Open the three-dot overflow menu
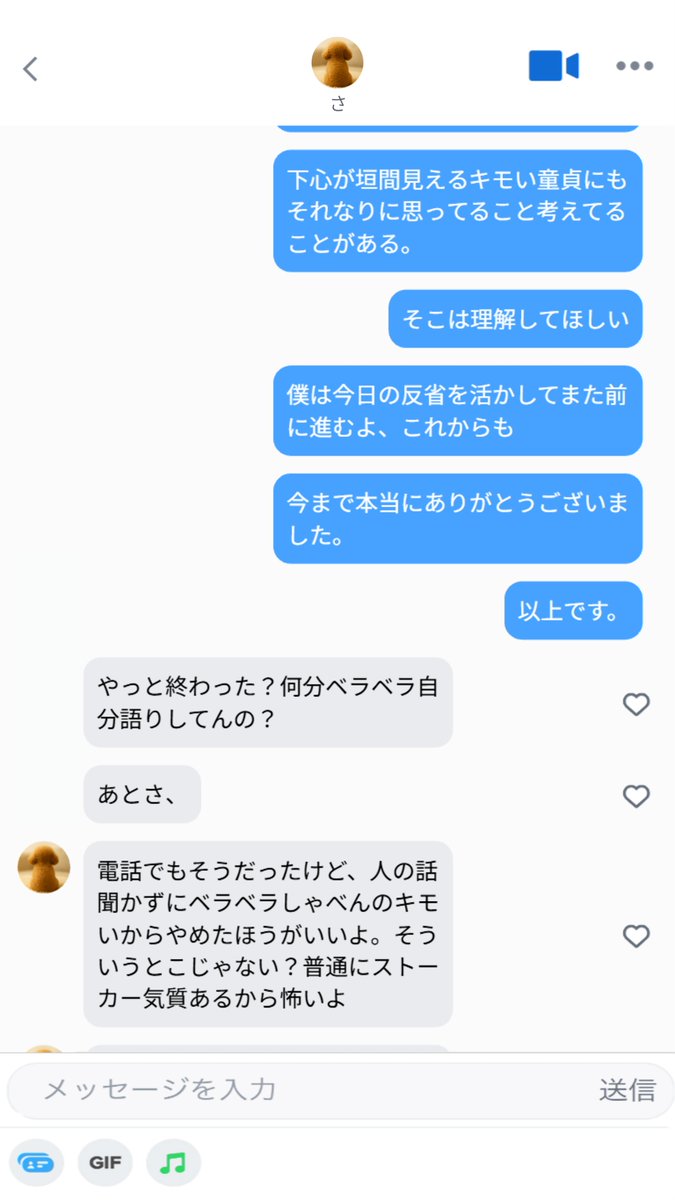This screenshot has width=675, height=1200. [x=634, y=66]
